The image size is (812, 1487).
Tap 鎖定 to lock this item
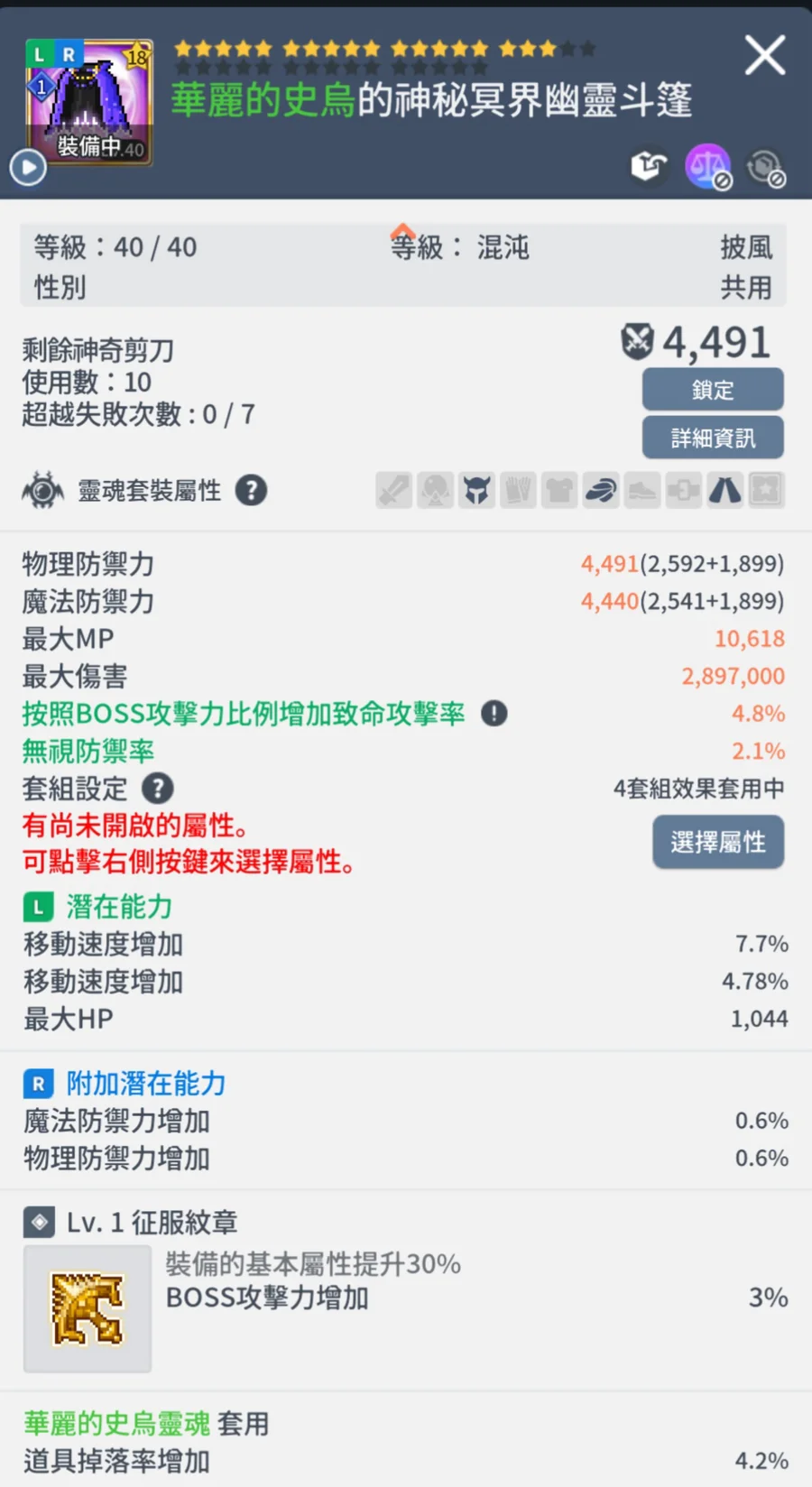point(713,390)
